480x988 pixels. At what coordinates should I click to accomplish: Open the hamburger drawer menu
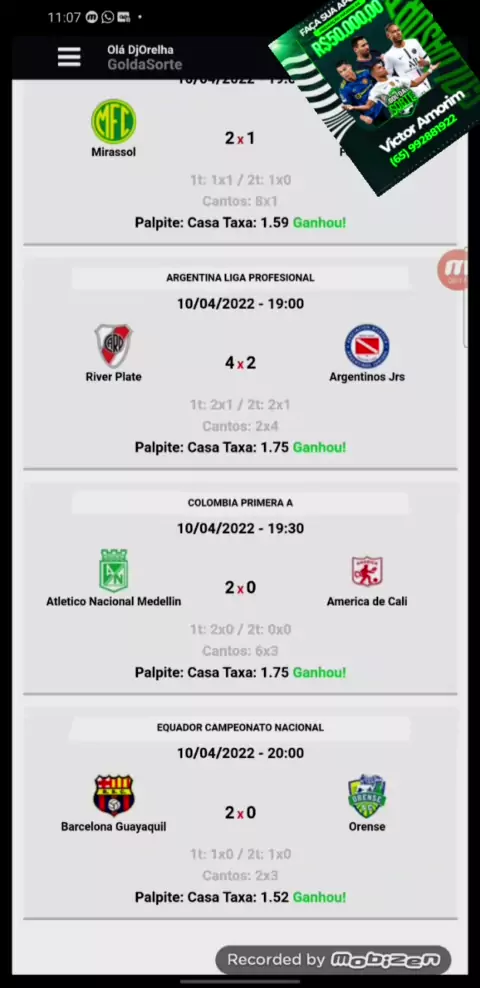click(69, 57)
